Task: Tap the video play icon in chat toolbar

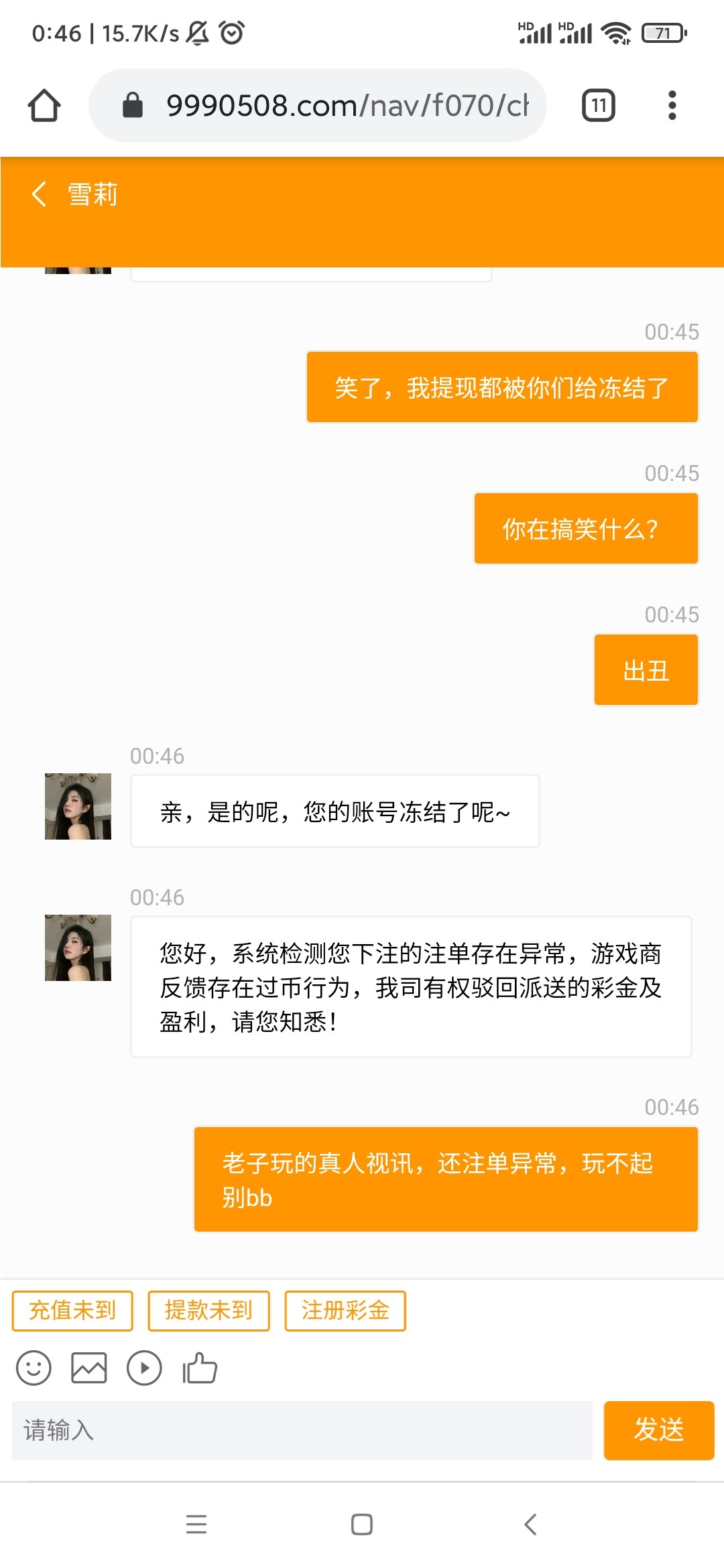Action: point(143,1368)
